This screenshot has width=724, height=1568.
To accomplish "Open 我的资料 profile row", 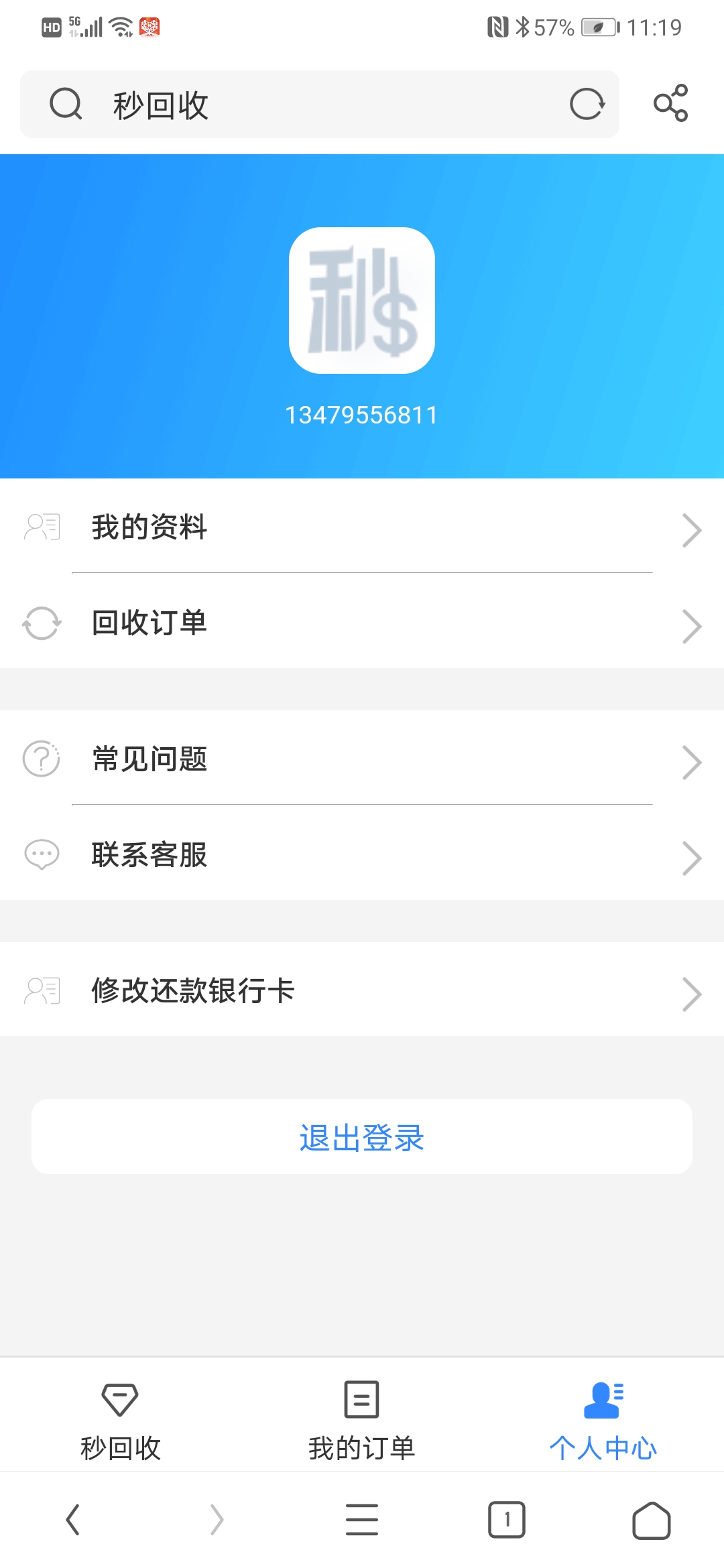I will 362,527.
